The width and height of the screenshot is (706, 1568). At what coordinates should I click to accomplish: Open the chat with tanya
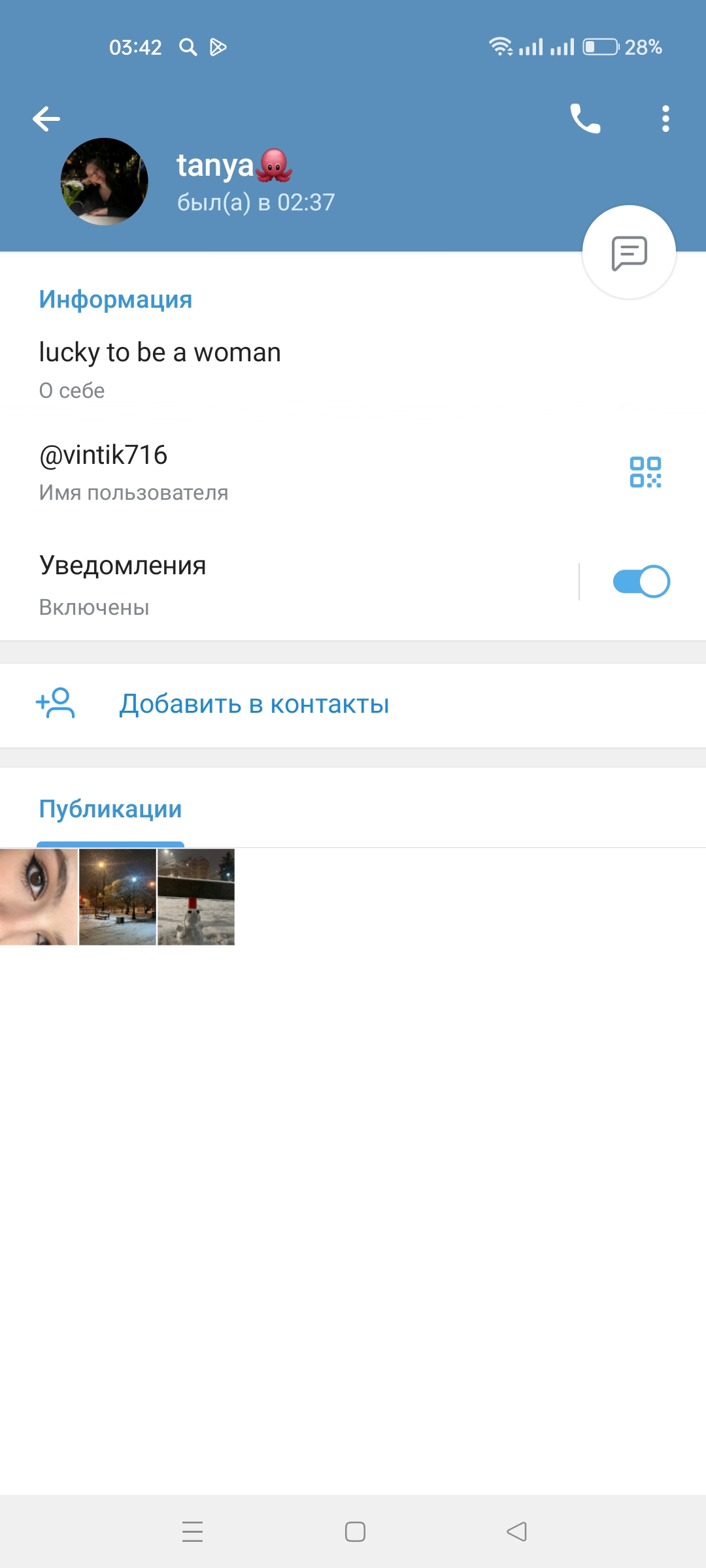click(629, 253)
